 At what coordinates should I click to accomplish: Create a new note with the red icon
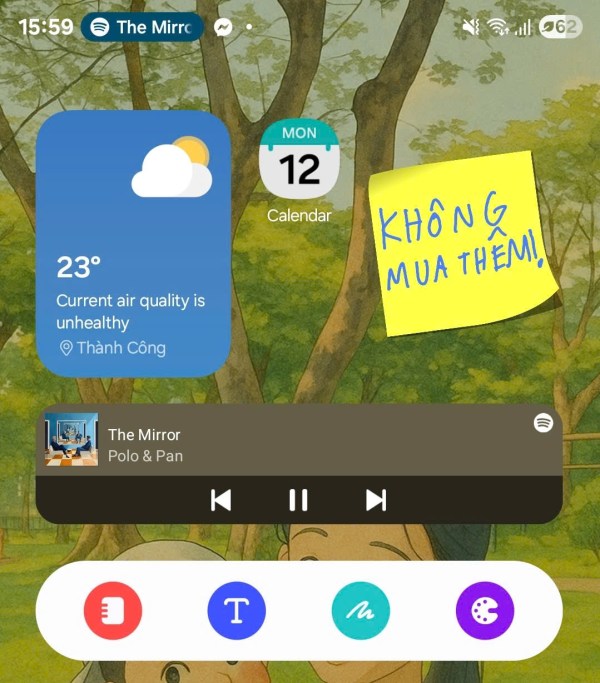click(113, 610)
